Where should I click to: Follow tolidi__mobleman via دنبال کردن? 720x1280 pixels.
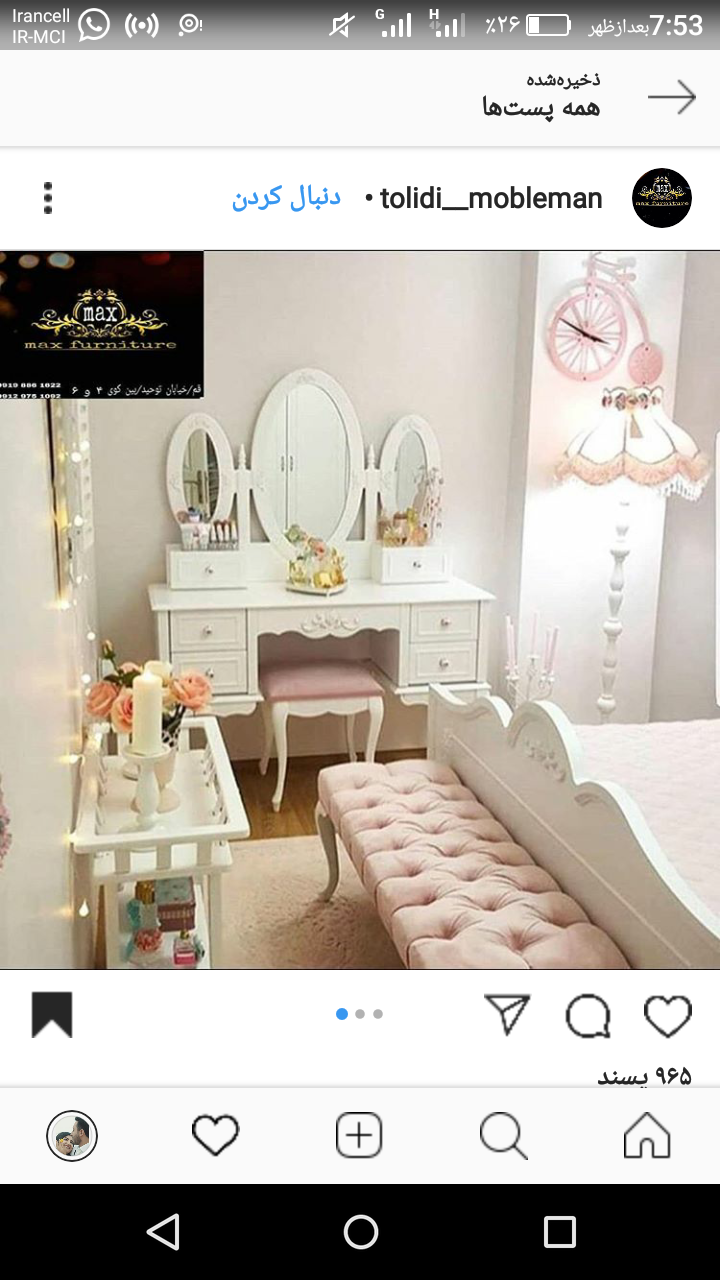[x=286, y=198]
